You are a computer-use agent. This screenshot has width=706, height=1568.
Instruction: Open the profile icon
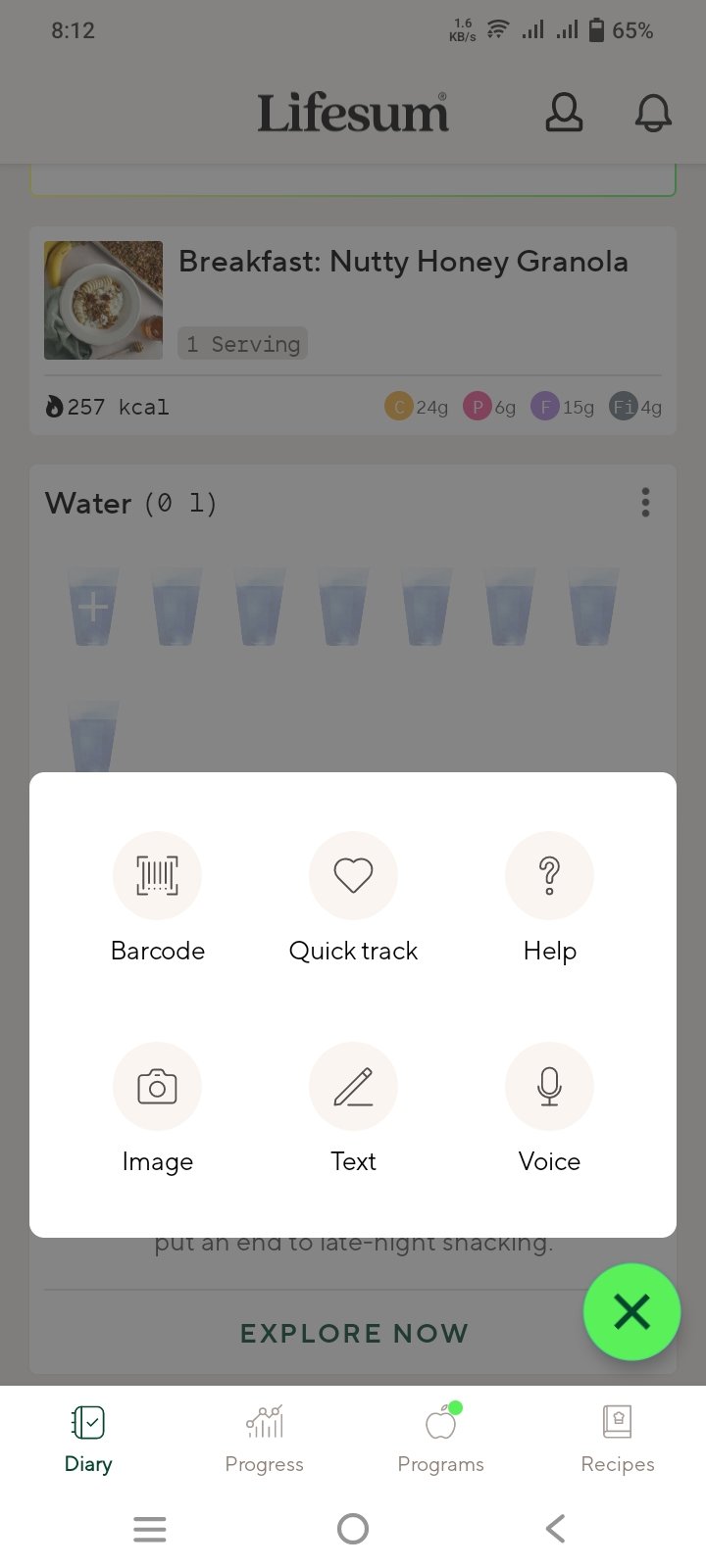(x=564, y=113)
